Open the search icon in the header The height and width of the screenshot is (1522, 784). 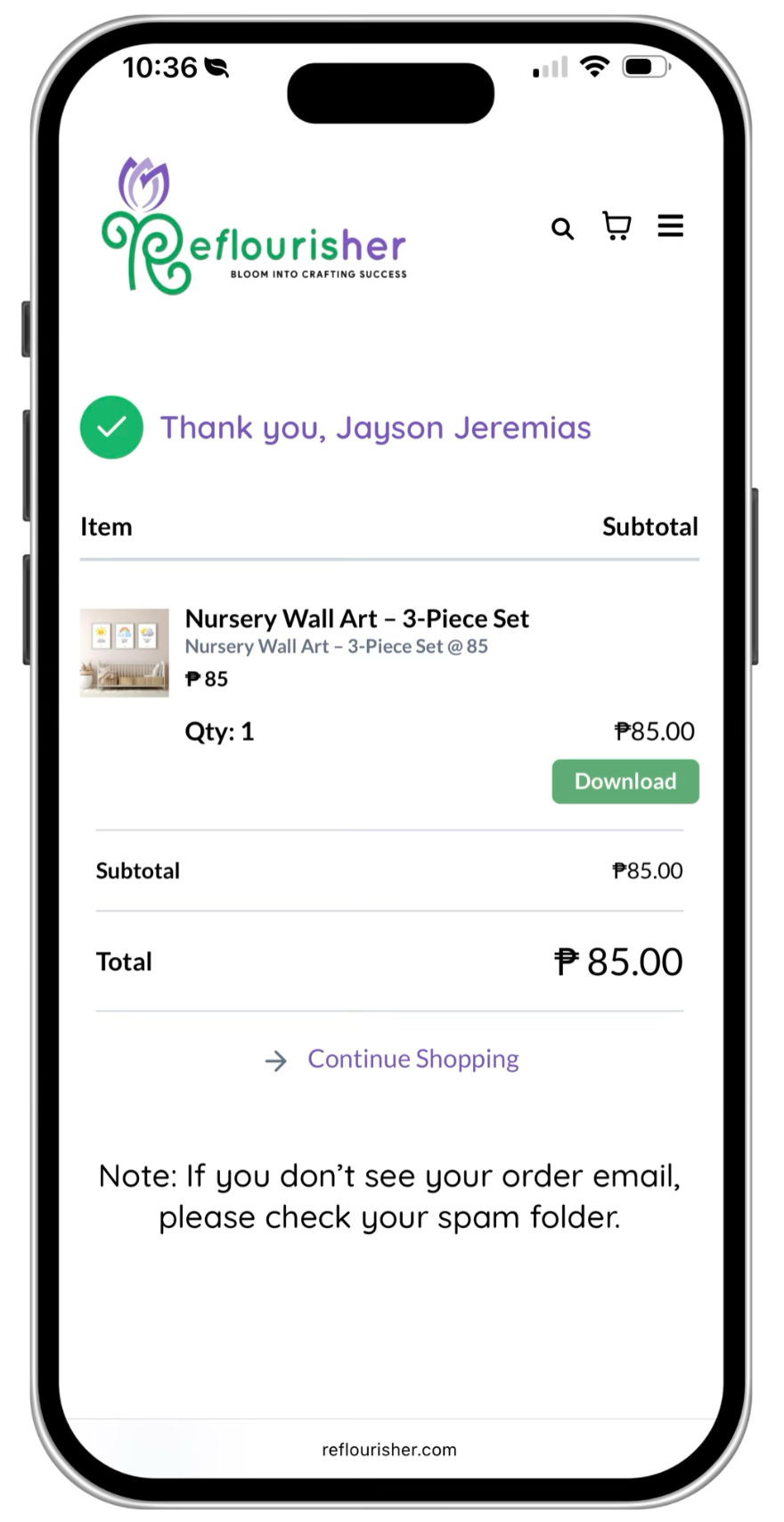pyautogui.click(x=562, y=229)
